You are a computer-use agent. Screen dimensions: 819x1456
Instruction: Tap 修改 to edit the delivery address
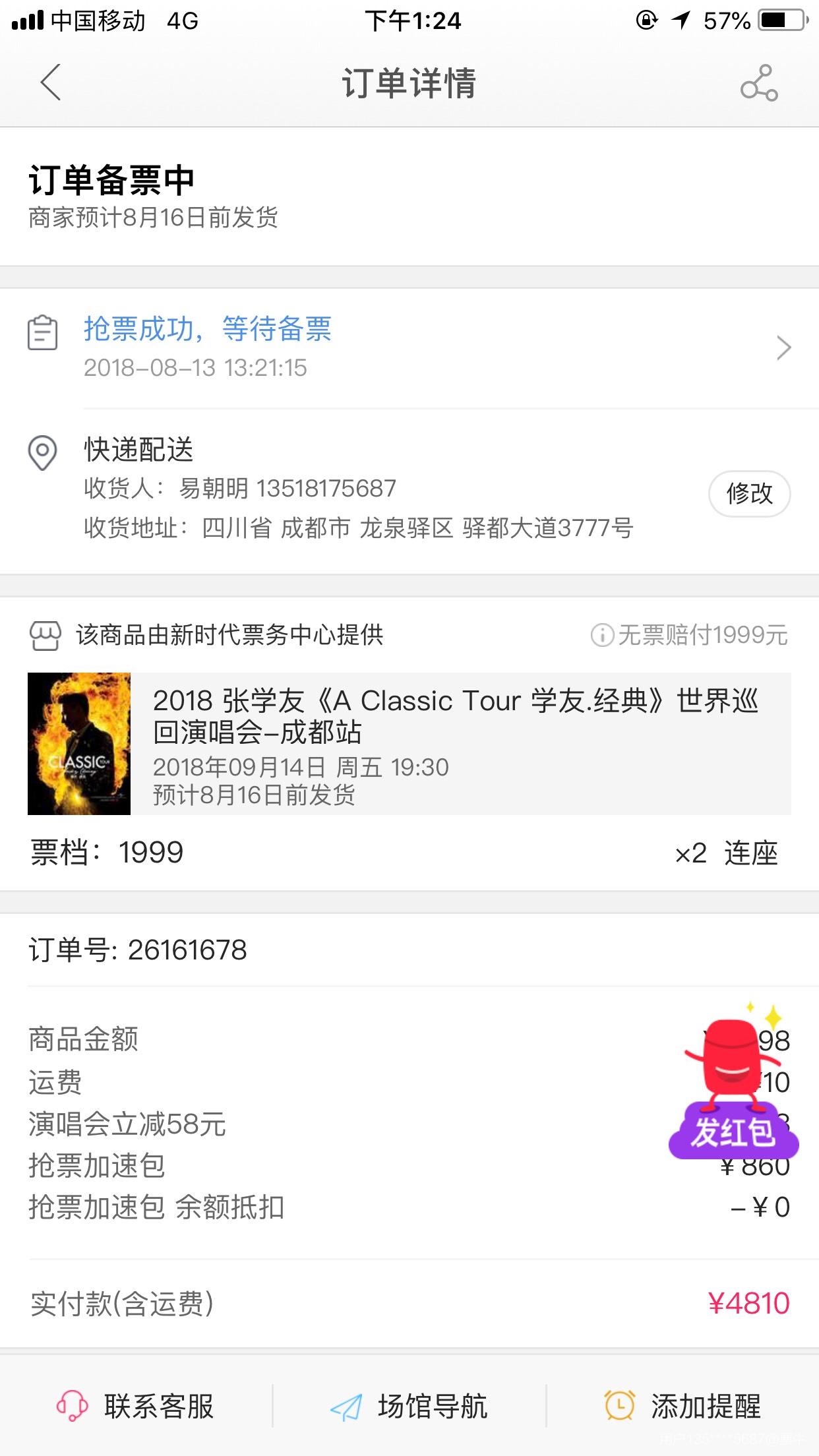coord(749,493)
